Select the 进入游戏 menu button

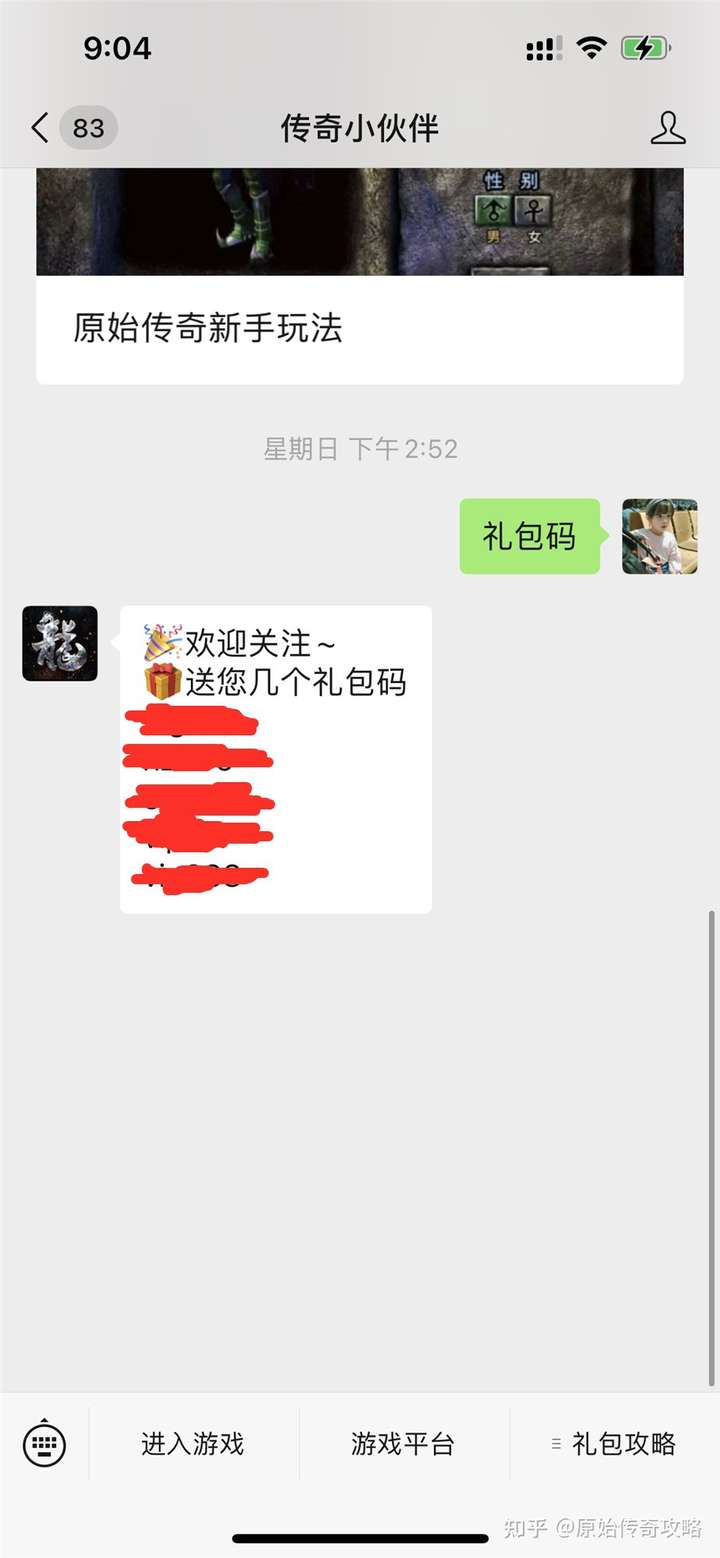(193, 1444)
